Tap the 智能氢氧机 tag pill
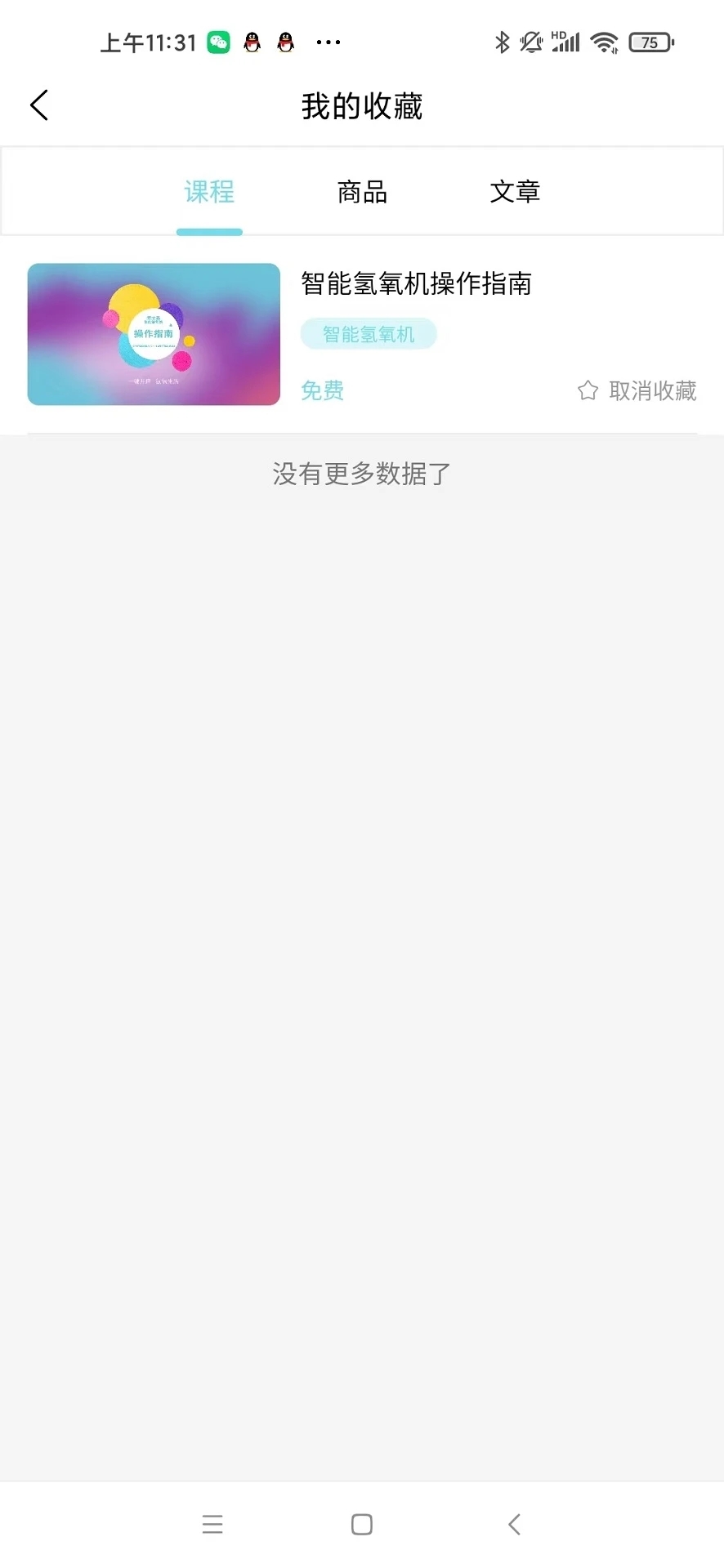Image resolution: width=724 pixels, height=1568 pixels. click(x=369, y=333)
